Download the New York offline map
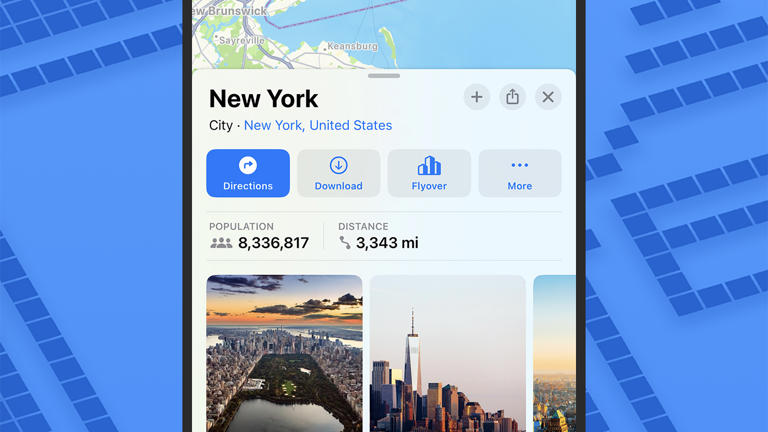Image resolution: width=768 pixels, height=432 pixels. pyautogui.click(x=338, y=173)
